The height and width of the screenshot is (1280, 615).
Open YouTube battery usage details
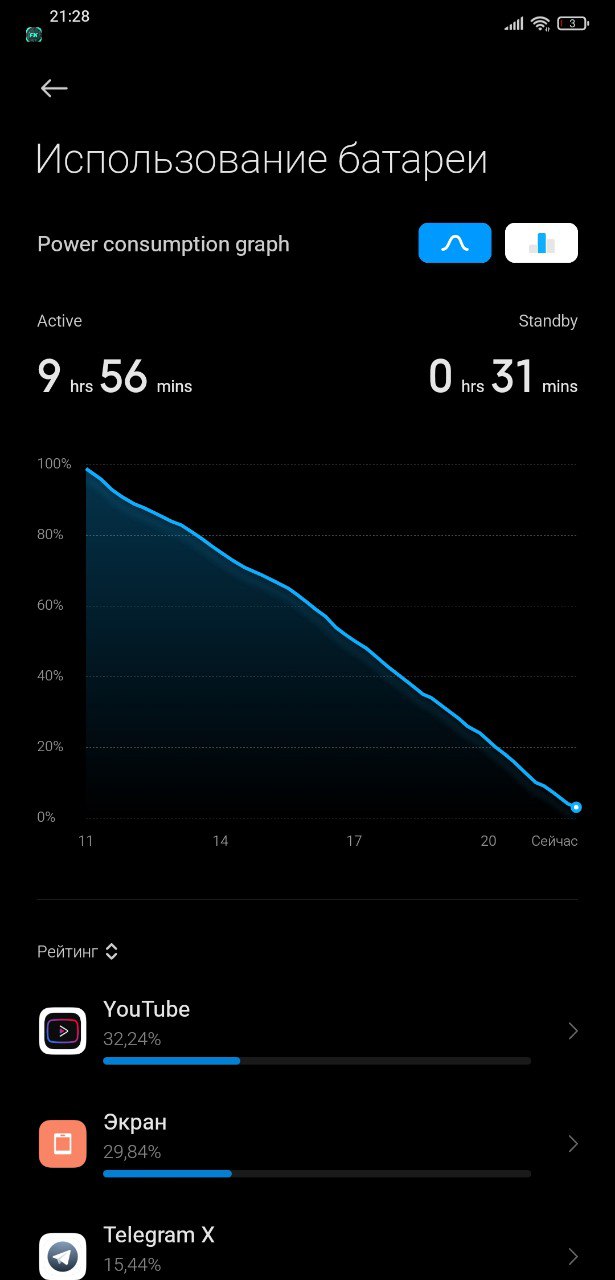307,1031
